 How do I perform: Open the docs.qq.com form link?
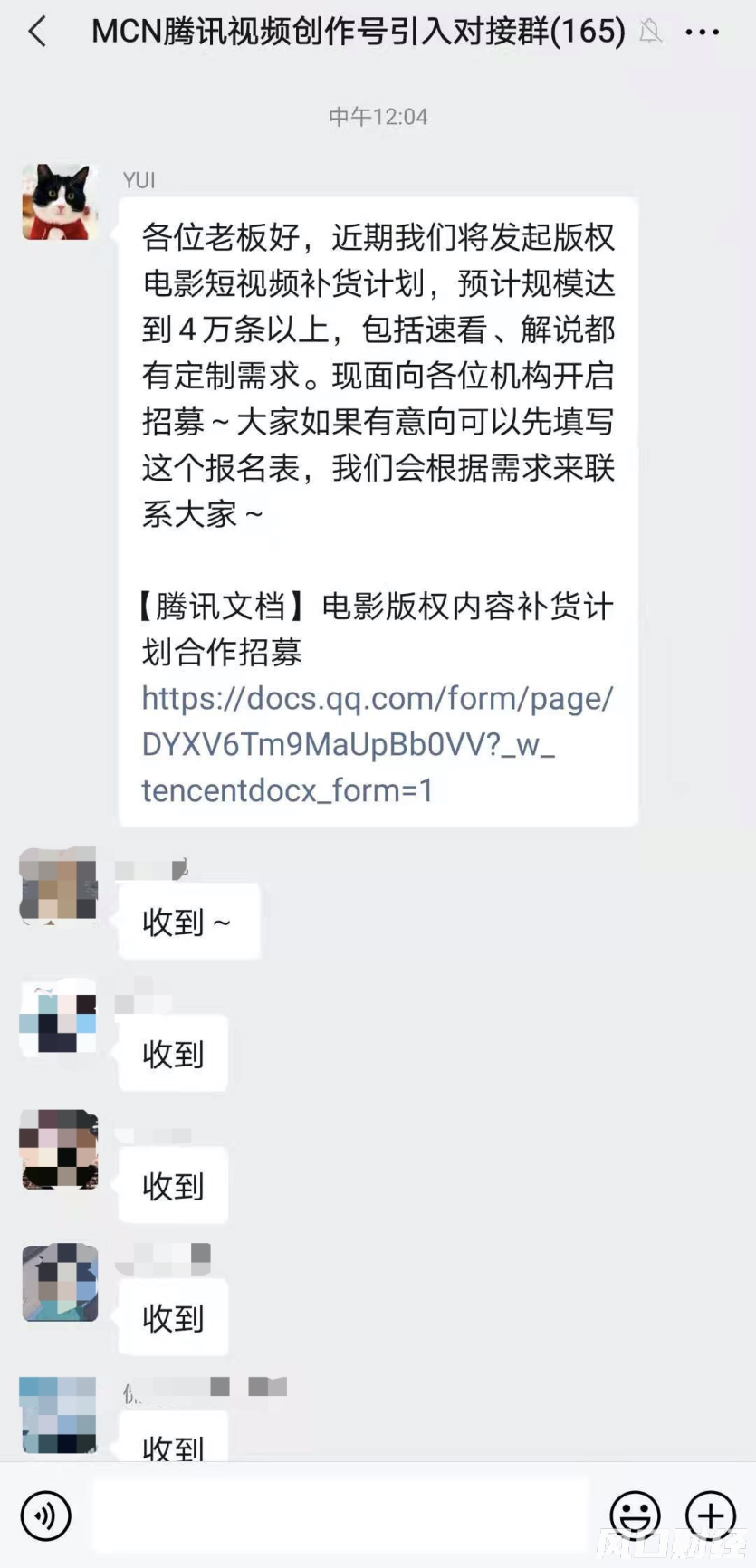click(x=376, y=744)
